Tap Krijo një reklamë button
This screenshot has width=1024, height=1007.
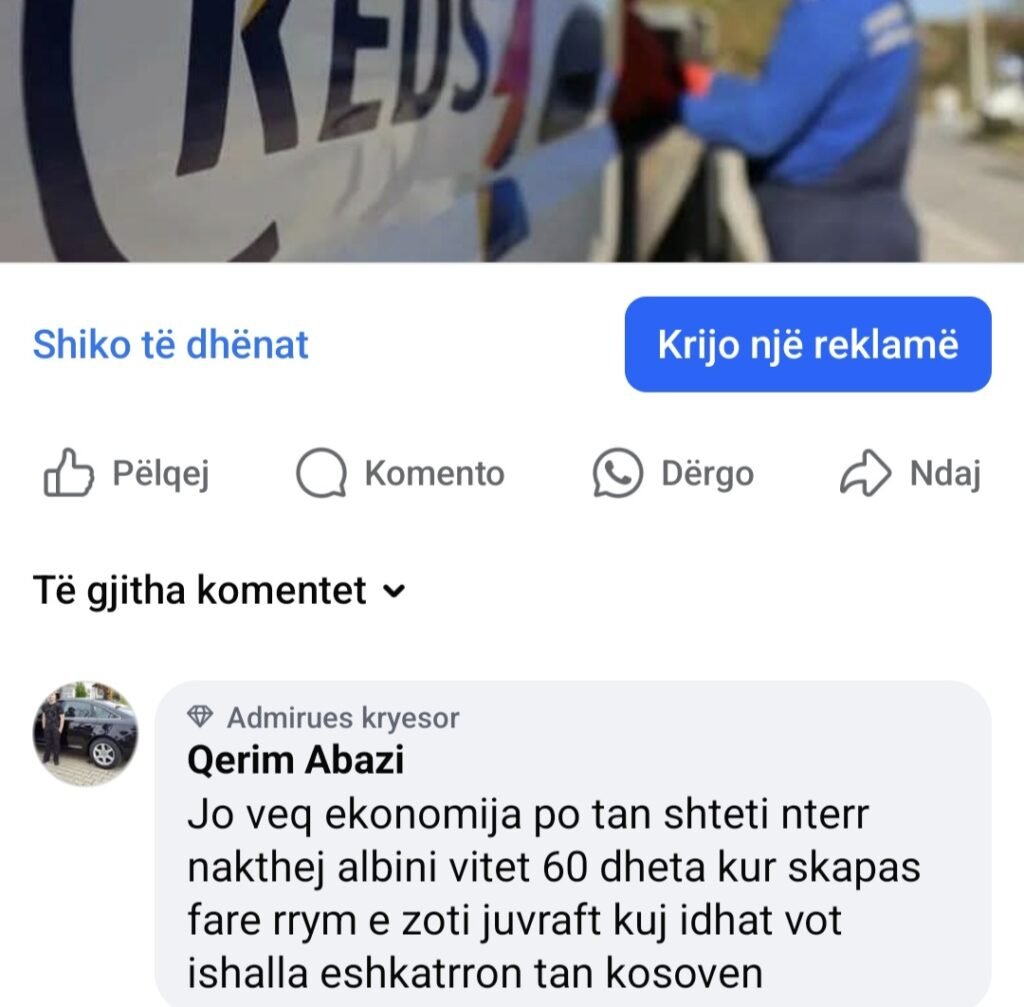[807, 345]
